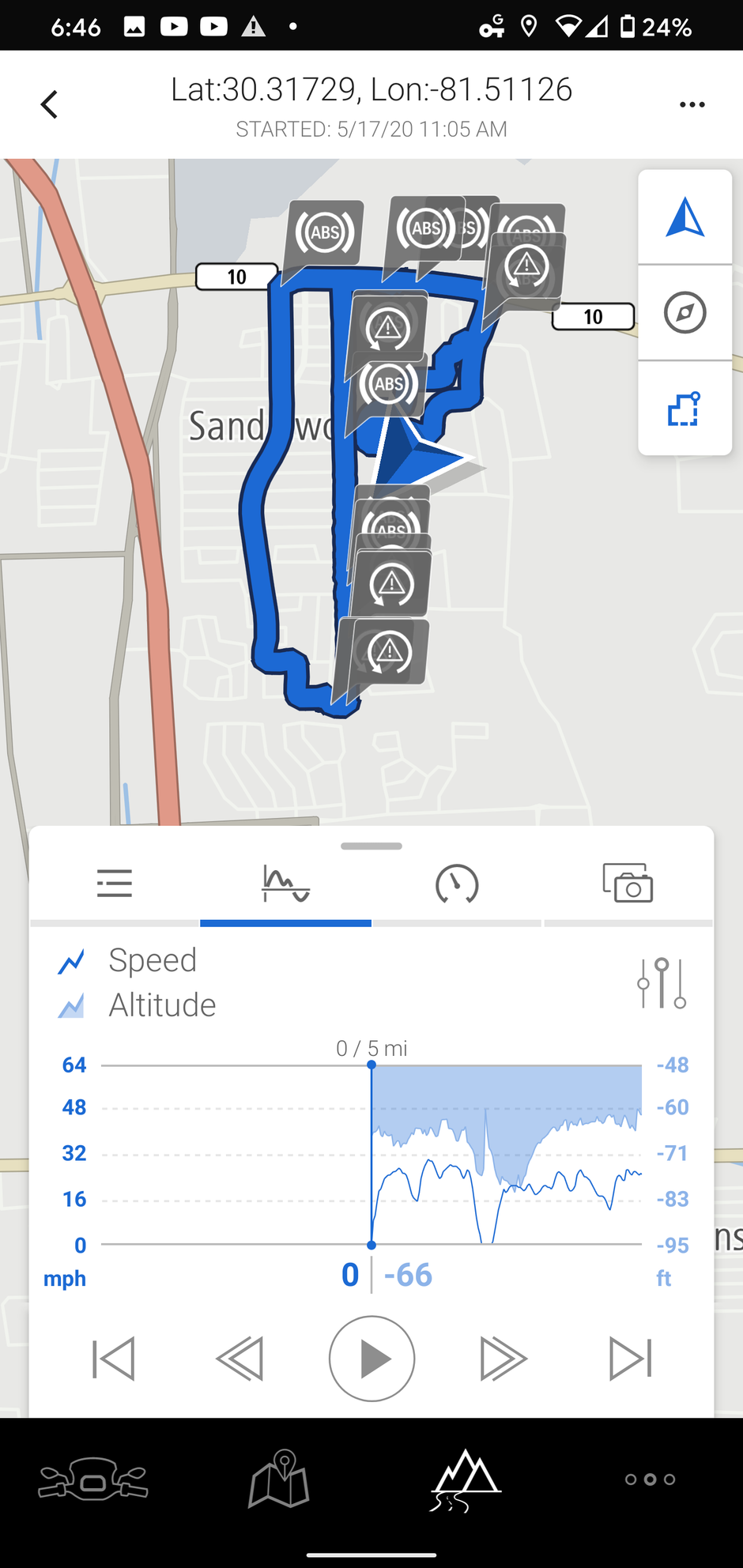Open the map navigation tab
The image size is (743, 1568).
pyautogui.click(x=279, y=1479)
